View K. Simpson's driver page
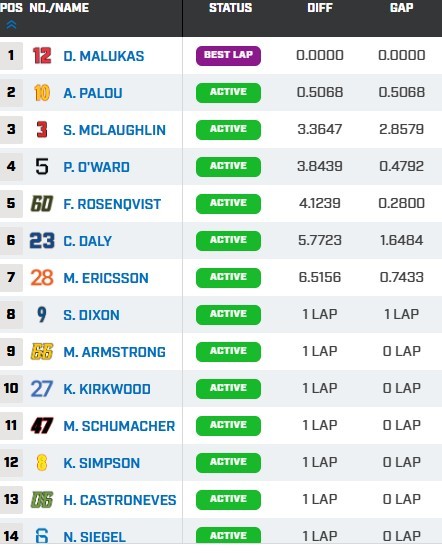Viewport: 442px width, 553px height. 102,463
